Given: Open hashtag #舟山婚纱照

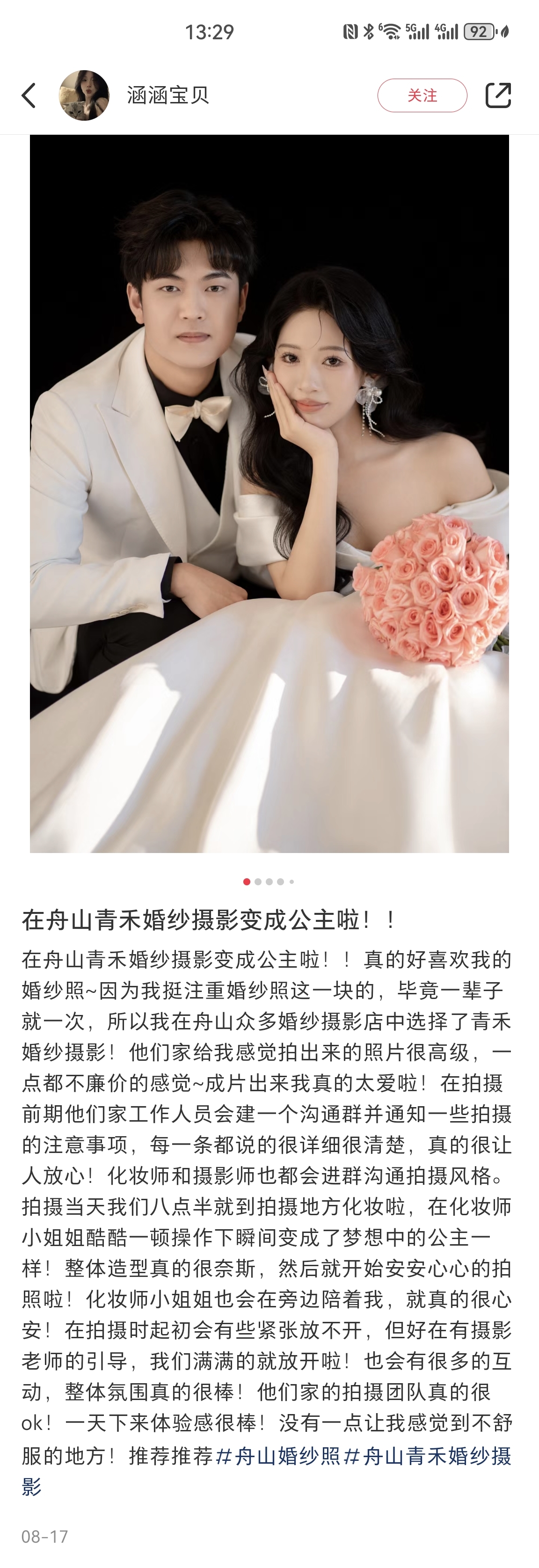Looking at the screenshot, I should (278, 1457).
